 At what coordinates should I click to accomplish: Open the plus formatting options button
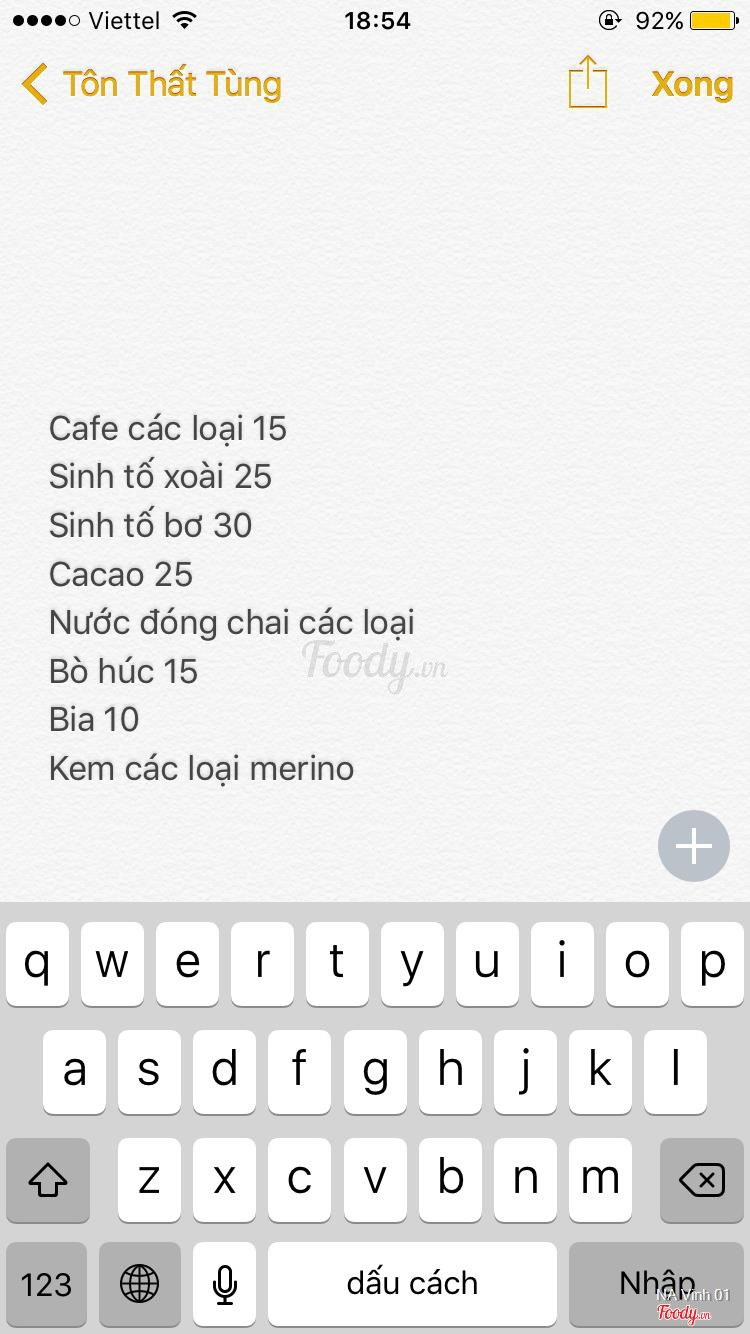pyautogui.click(x=694, y=846)
